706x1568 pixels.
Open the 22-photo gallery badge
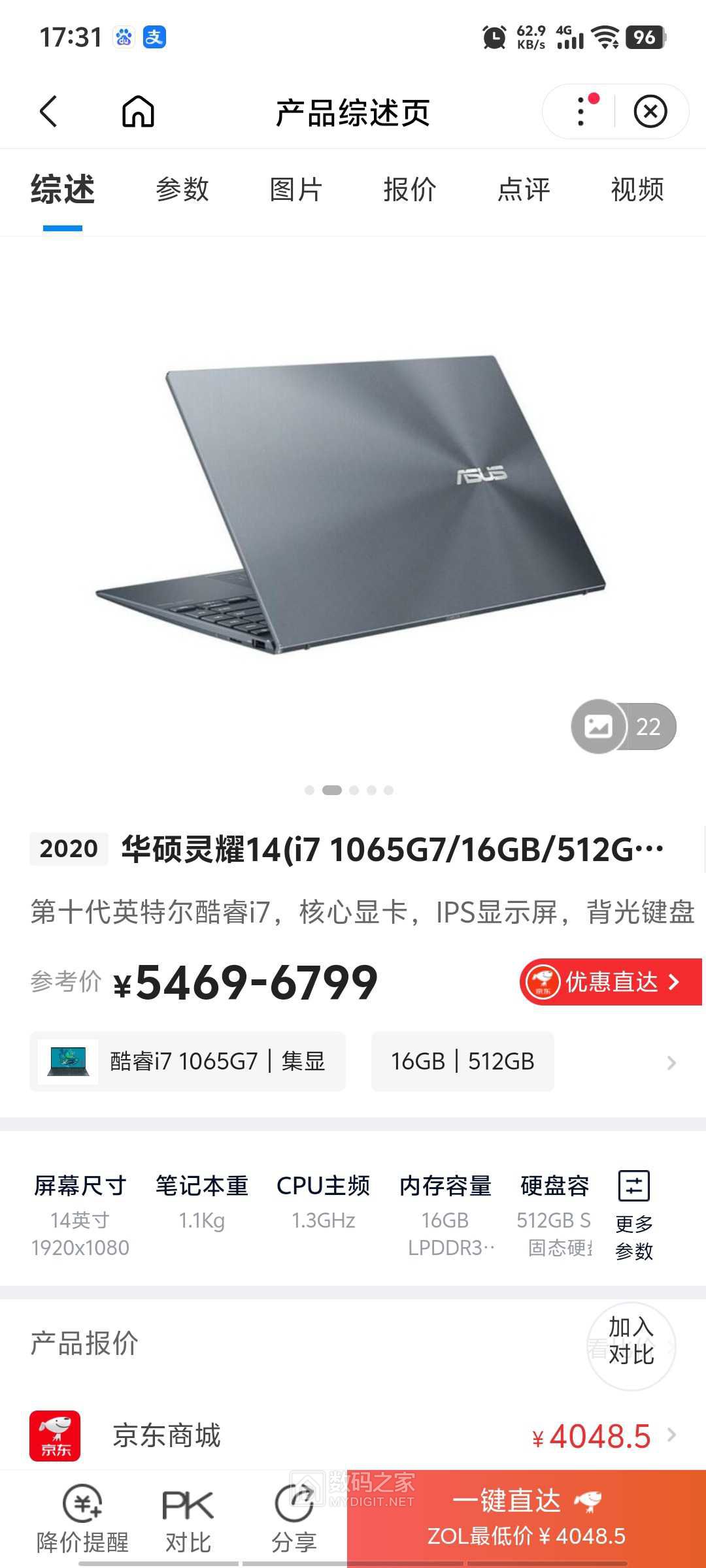click(x=623, y=727)
